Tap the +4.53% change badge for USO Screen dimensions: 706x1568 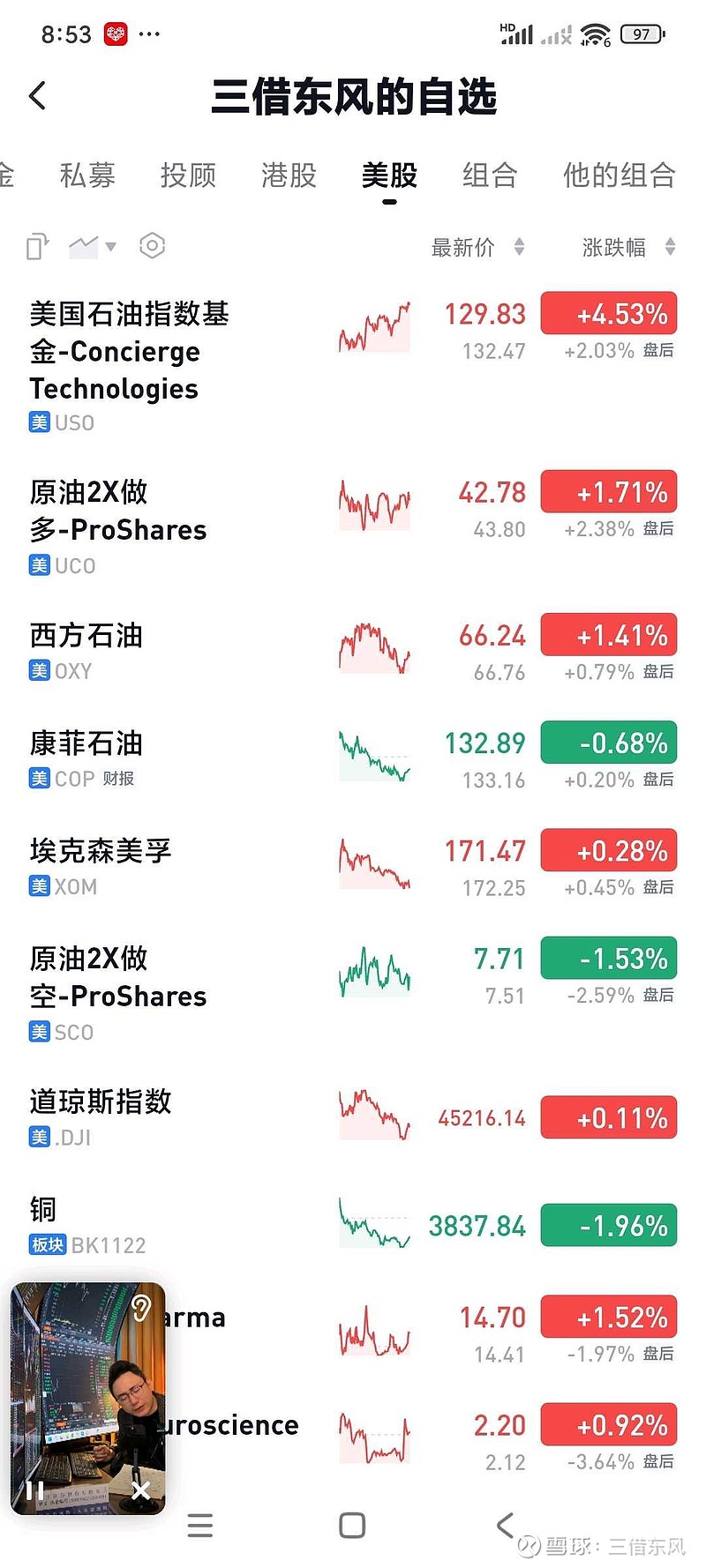(x=608, y=314)
